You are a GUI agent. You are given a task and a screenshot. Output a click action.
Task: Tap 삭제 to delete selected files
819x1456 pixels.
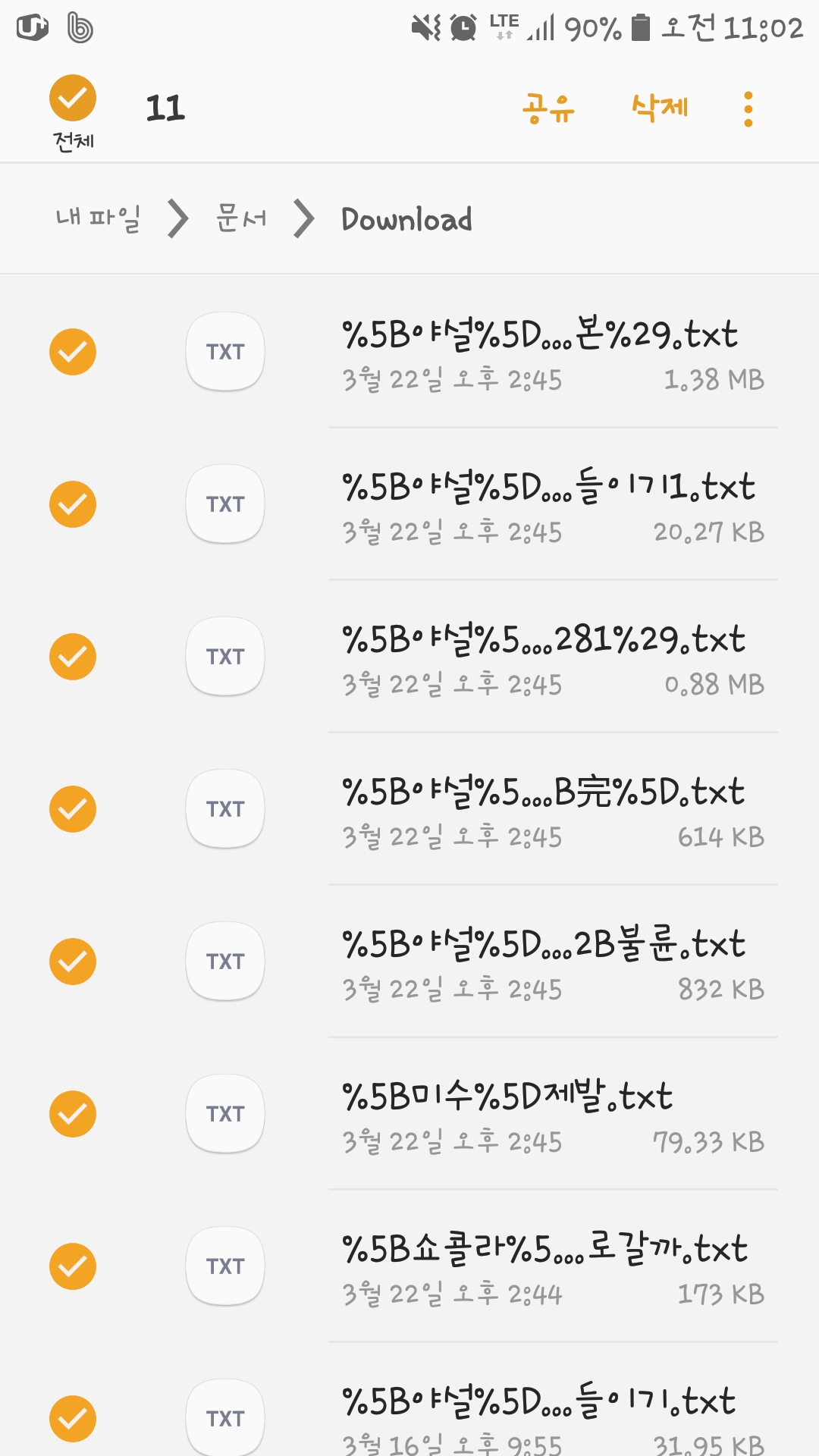click(x=660, y=108)
